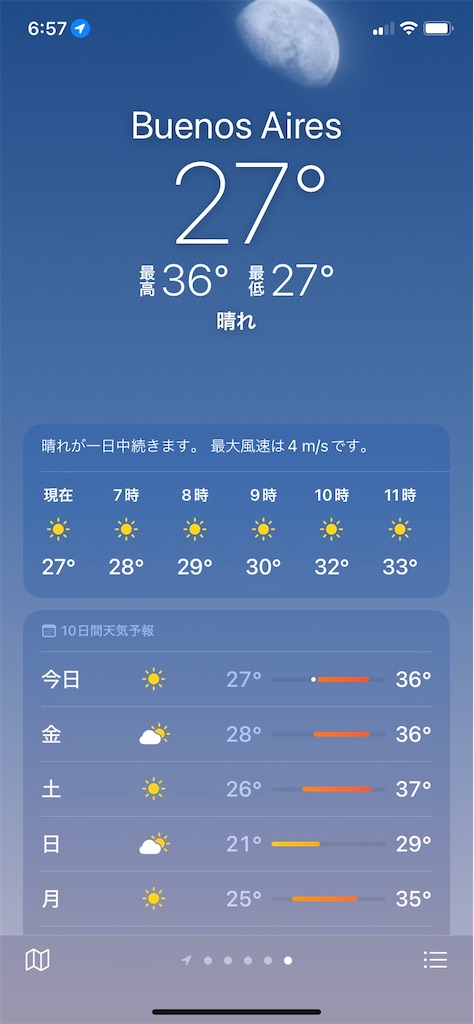
Task: Open Monday (月) forecast details
Action: point(236,899)
